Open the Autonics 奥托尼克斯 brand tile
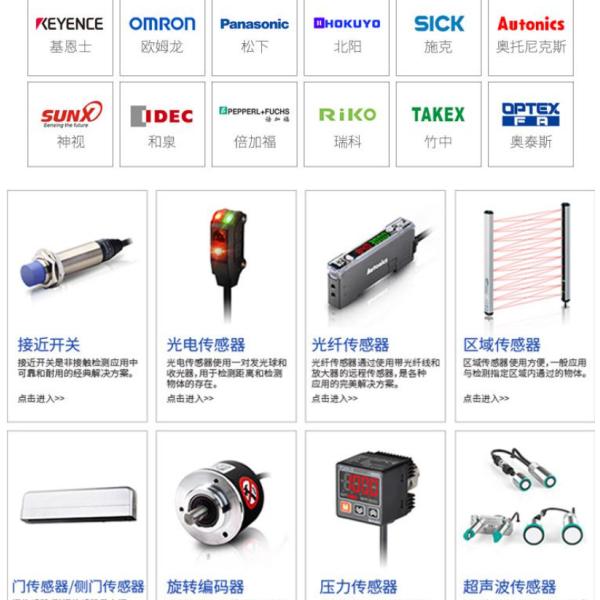 tap(531, 35)
